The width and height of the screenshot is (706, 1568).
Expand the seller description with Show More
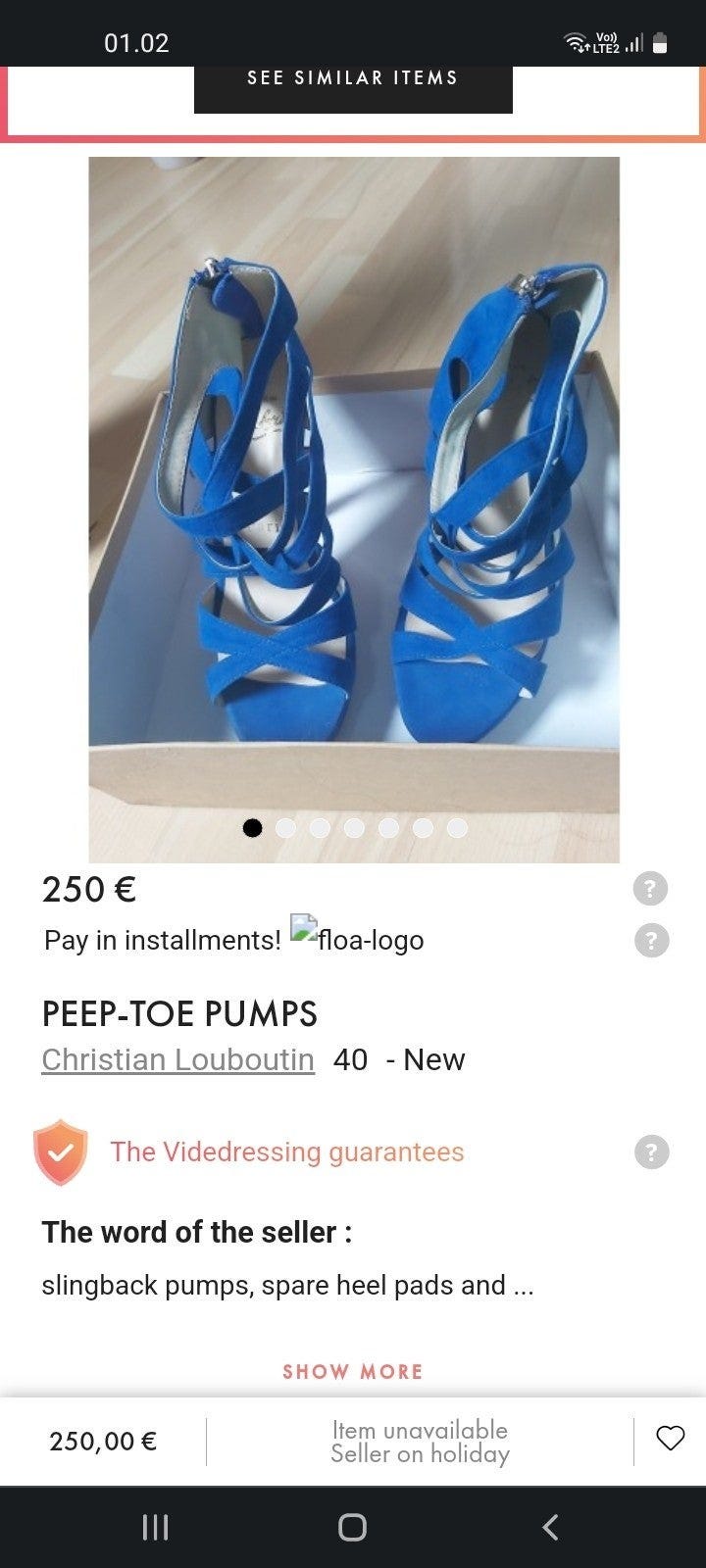click(x=353, y=1371)
